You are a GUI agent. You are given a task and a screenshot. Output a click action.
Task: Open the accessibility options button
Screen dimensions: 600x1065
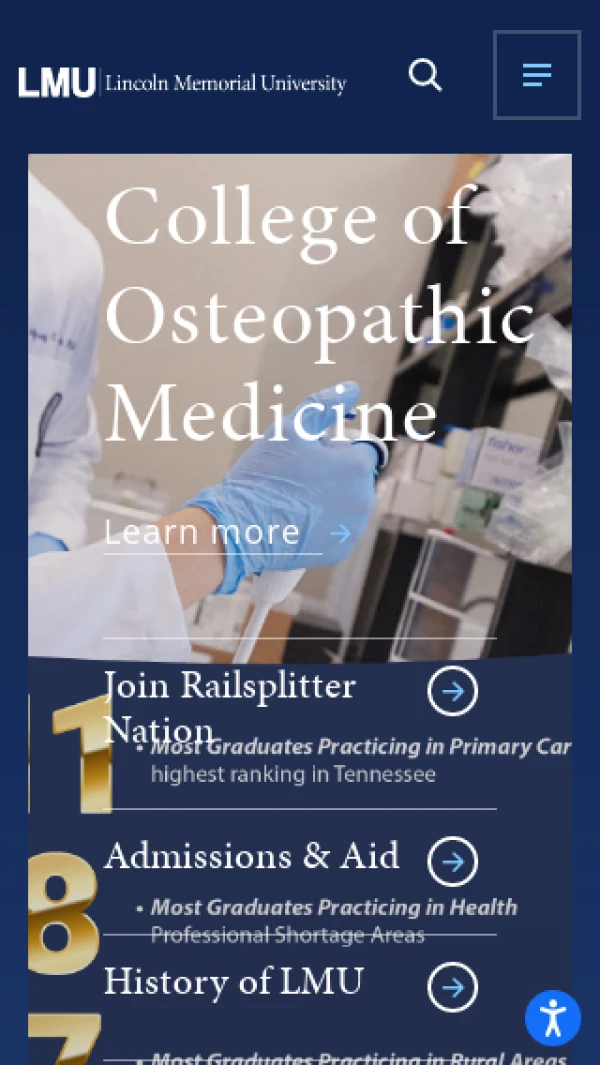click(x=553, y=1018)
